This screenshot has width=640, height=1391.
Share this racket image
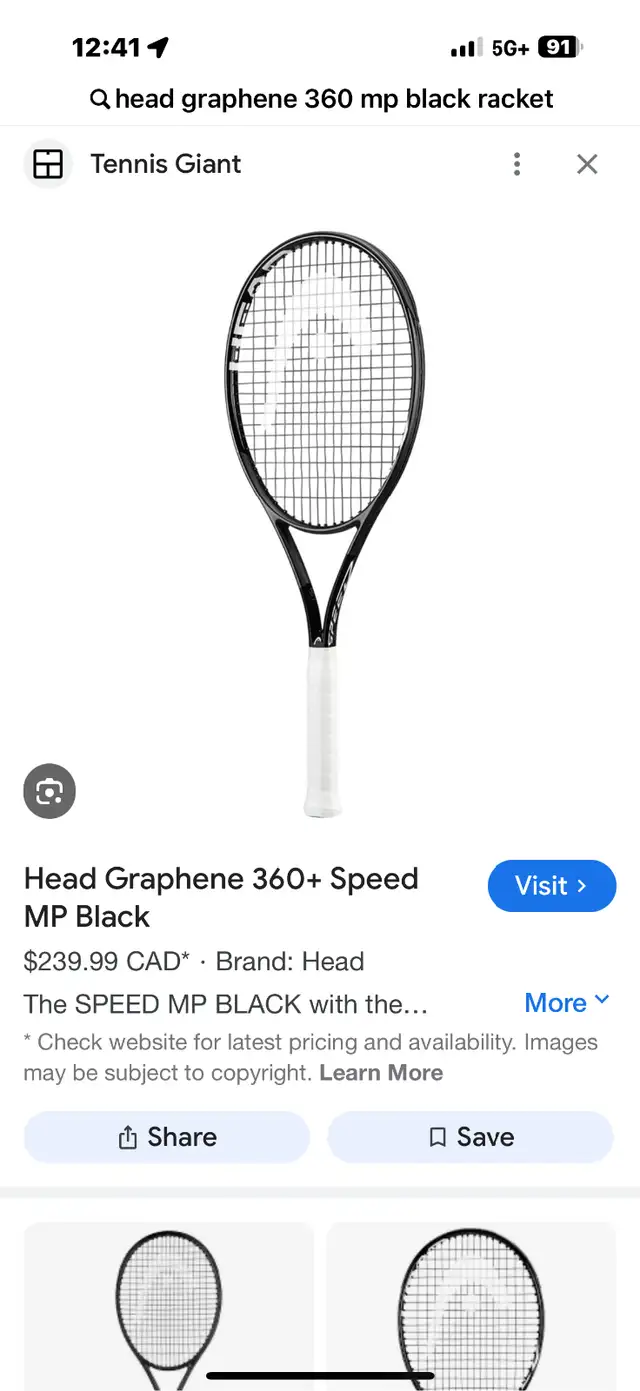pyautogui.click(x=167, y=1137)
